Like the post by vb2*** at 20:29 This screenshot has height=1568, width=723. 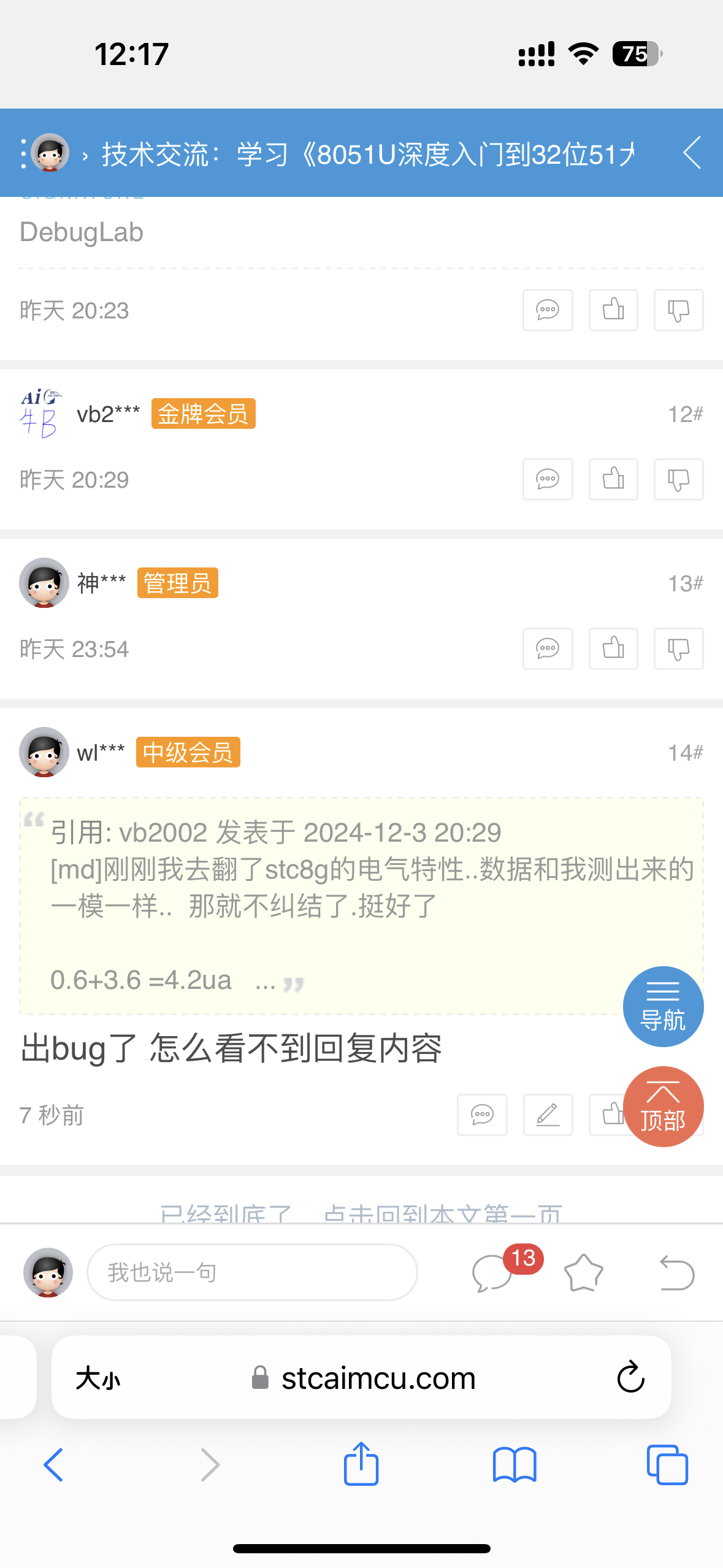tap(613, 479)
